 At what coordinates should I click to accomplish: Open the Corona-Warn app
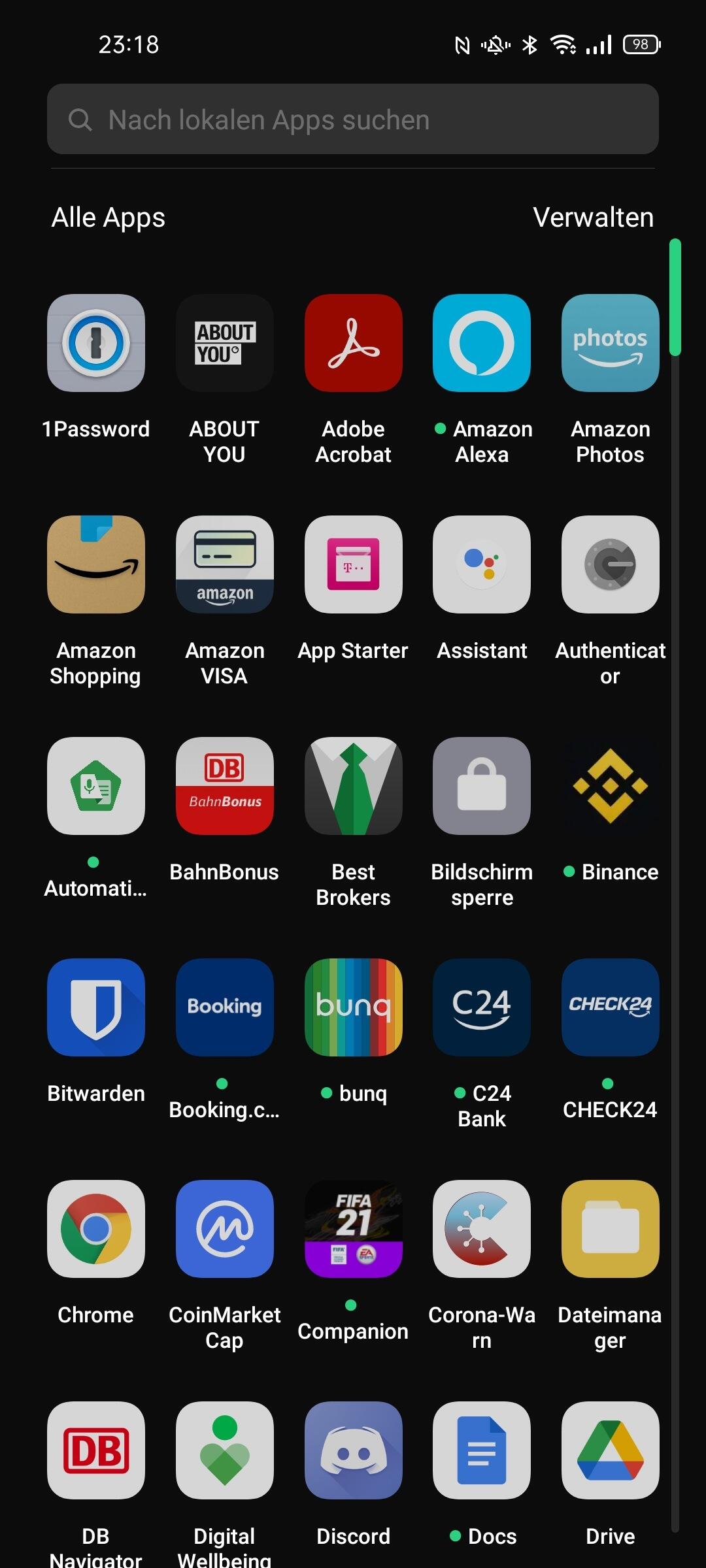pos(482,1230)
